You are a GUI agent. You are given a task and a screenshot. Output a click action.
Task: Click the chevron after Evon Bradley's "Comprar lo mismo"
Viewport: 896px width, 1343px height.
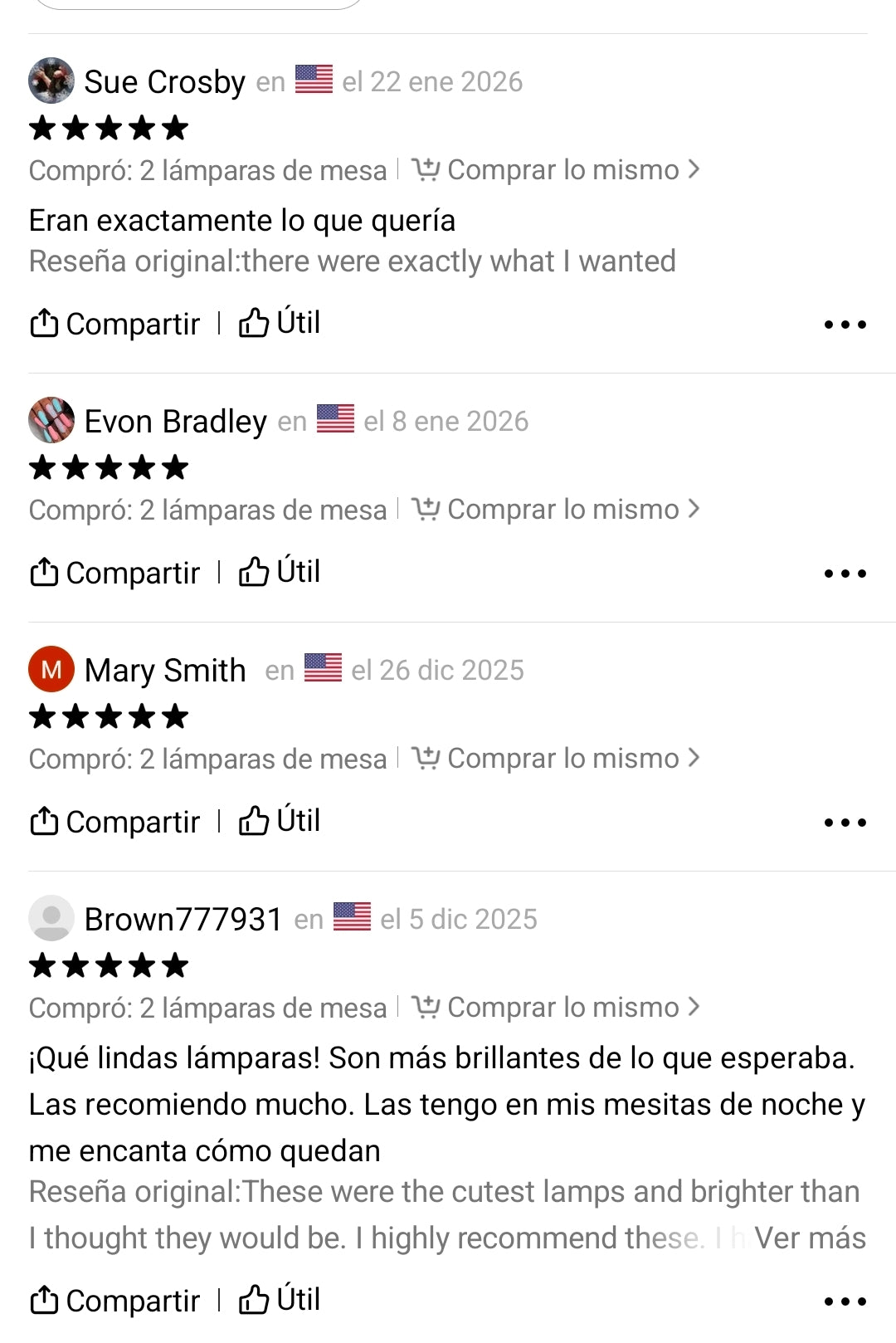694,509
